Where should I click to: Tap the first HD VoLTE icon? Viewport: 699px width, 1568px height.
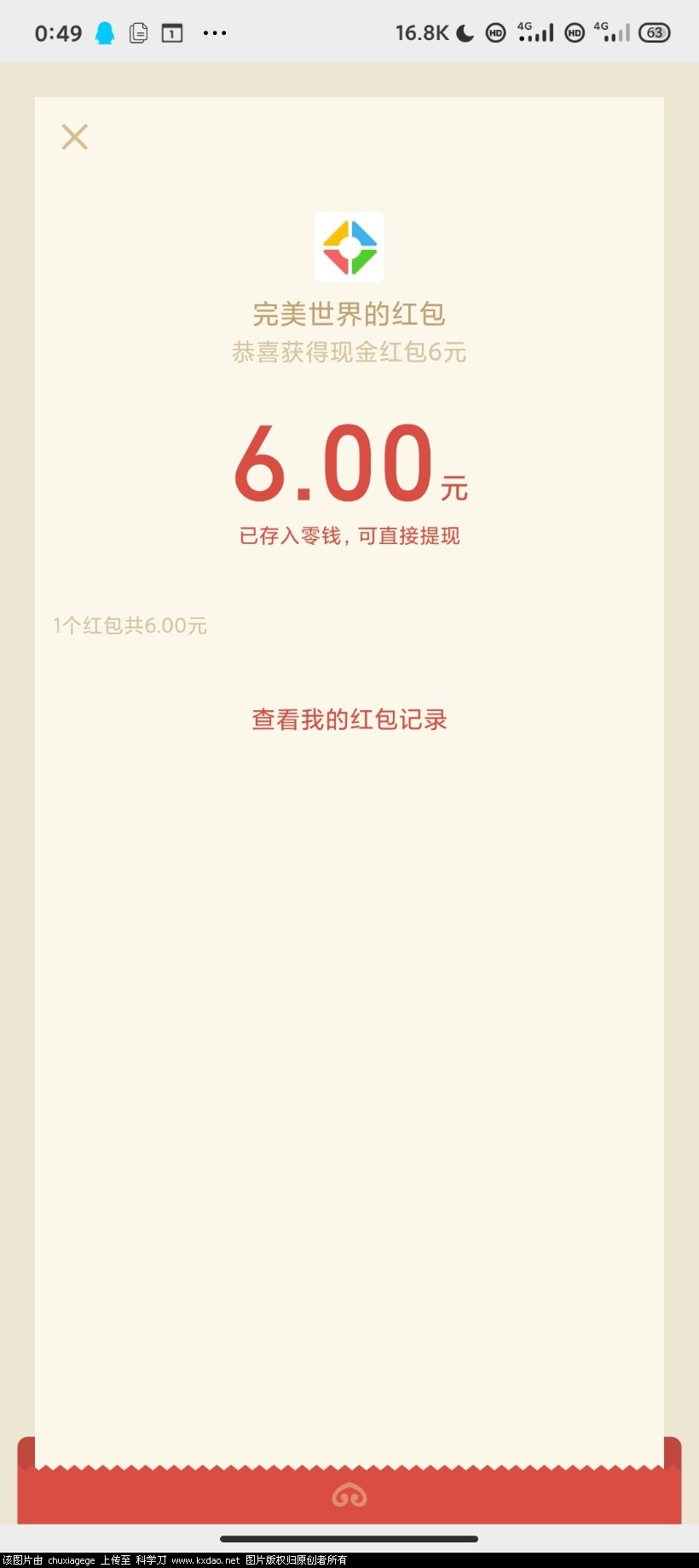click(x=495, y=32)
